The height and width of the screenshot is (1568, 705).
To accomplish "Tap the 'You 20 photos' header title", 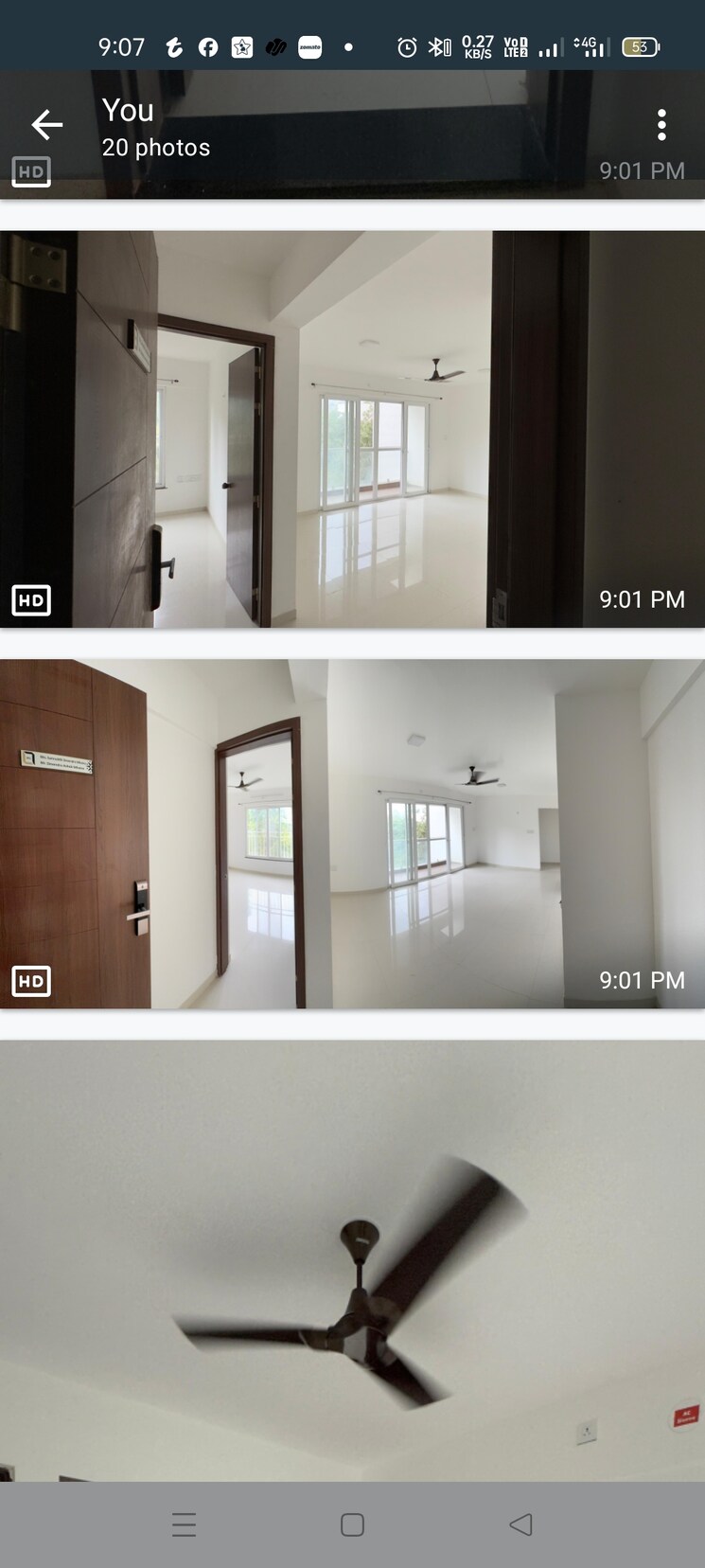I will coord(156,127).
